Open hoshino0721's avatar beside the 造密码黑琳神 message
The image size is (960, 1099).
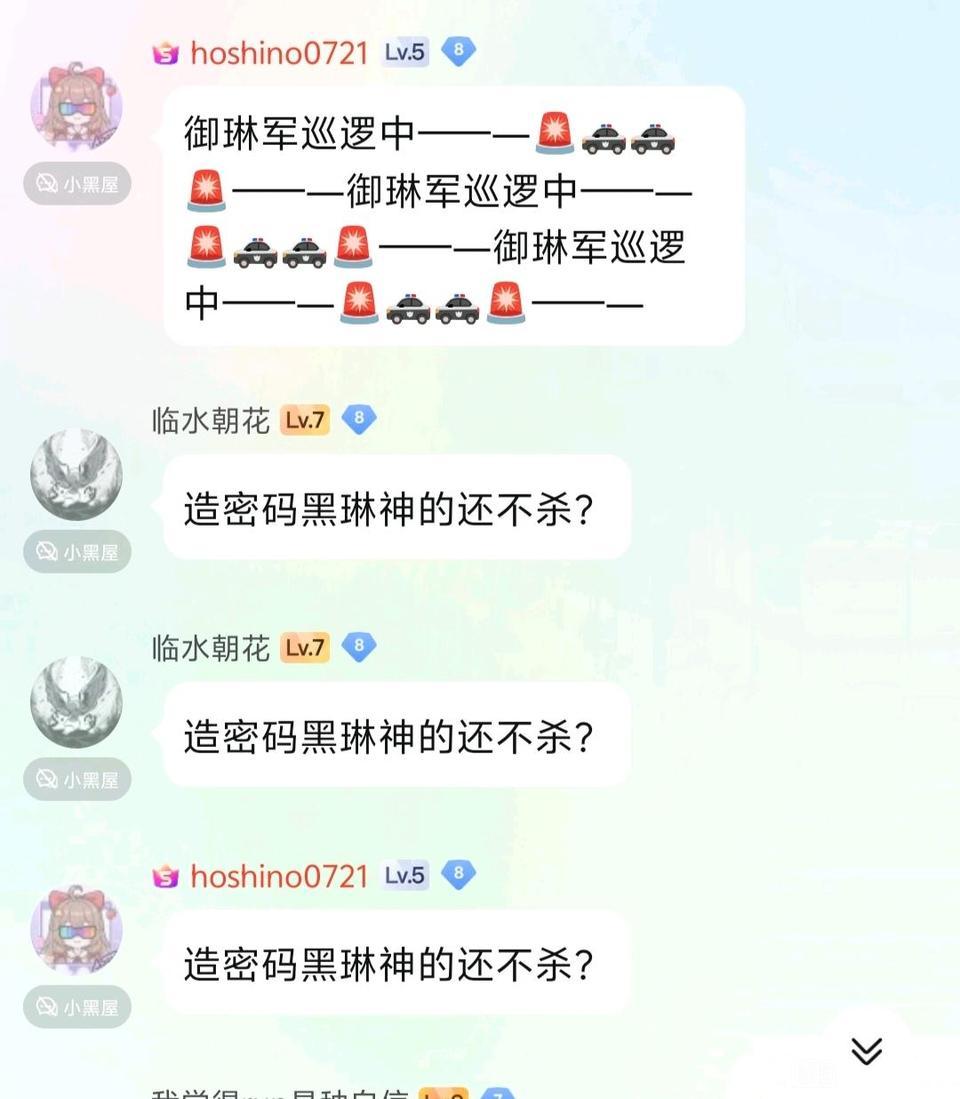tap(76, 930)
